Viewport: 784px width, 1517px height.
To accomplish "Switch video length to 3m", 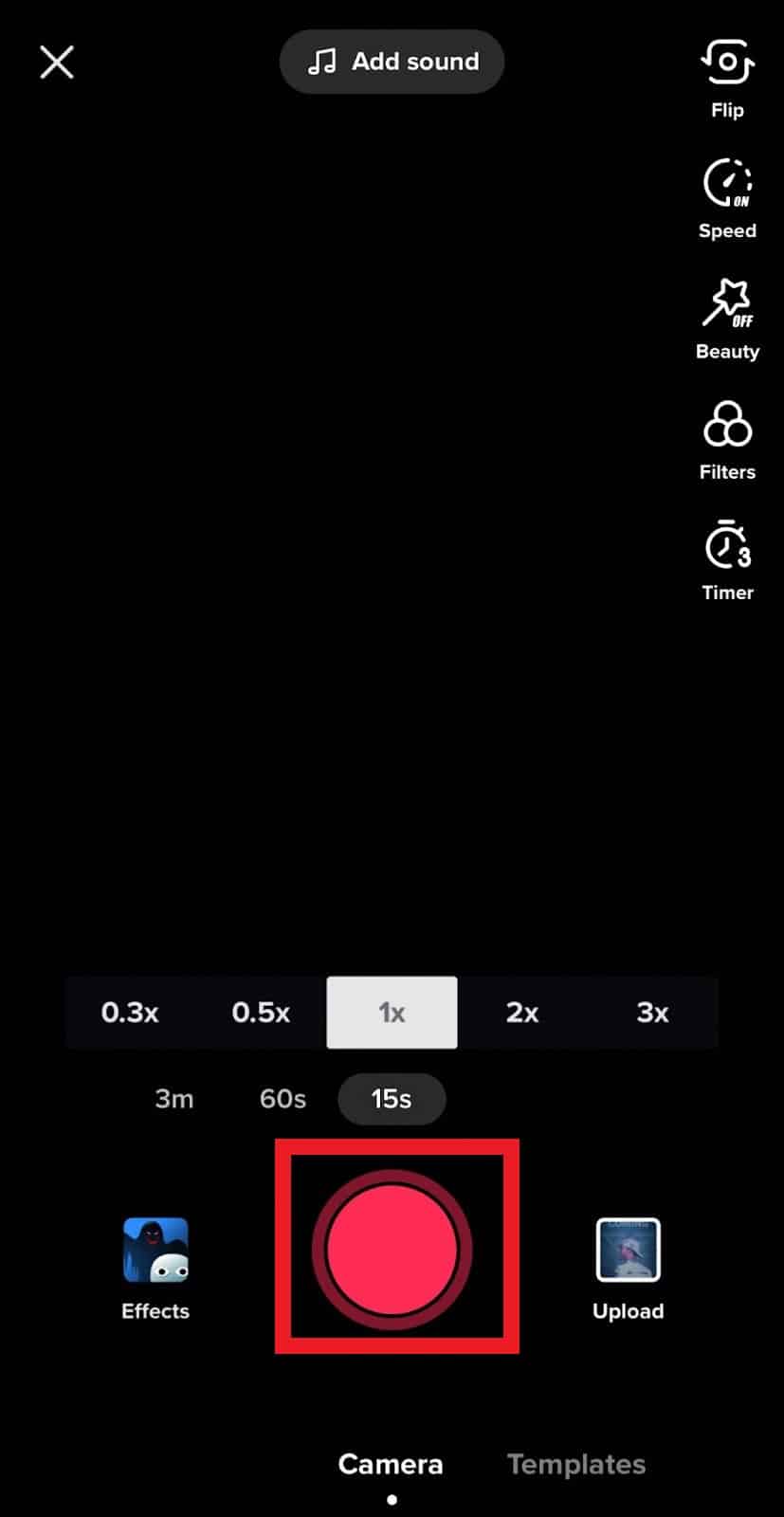I will click(x=174, y=1099).
